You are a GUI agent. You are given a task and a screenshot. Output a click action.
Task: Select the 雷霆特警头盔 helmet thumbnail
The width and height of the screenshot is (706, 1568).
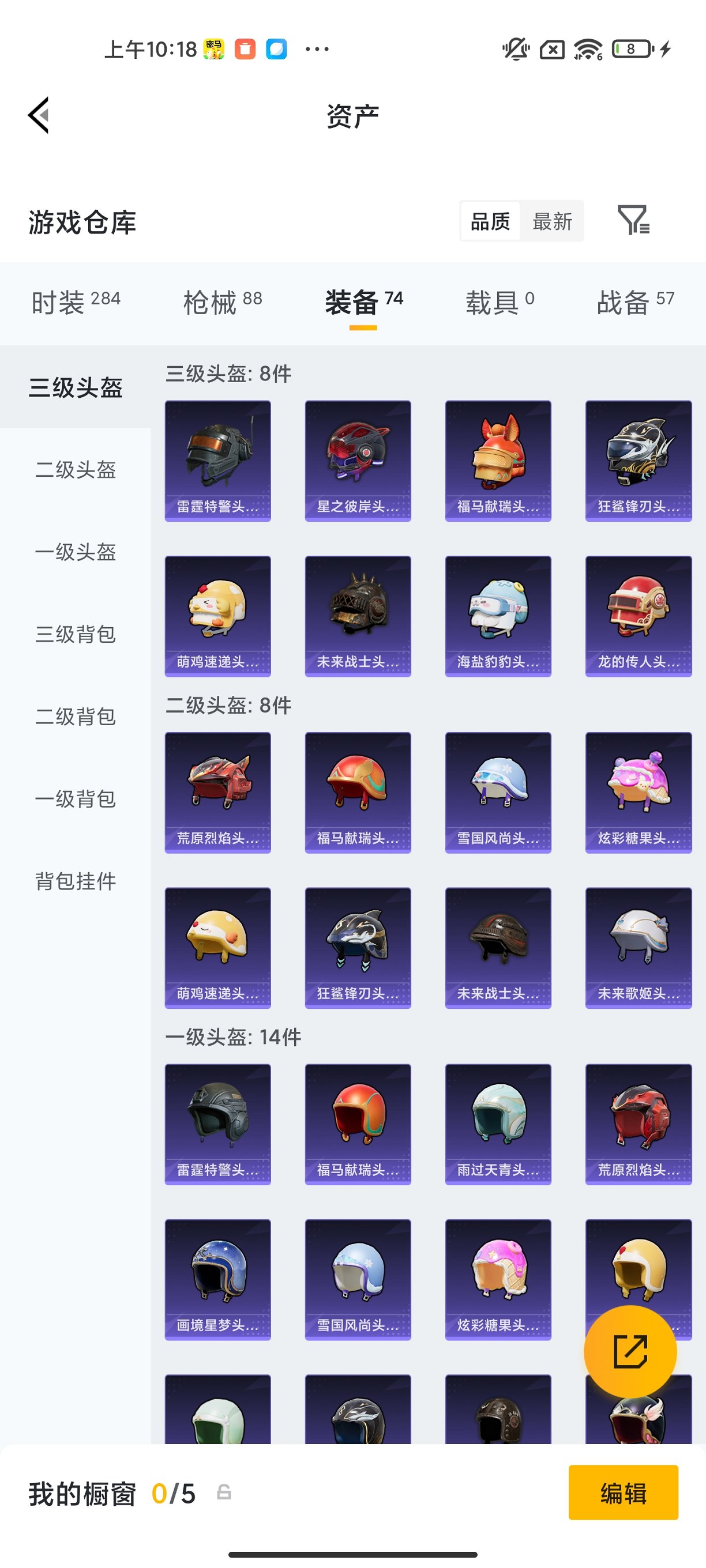click(x=217, y=459)
